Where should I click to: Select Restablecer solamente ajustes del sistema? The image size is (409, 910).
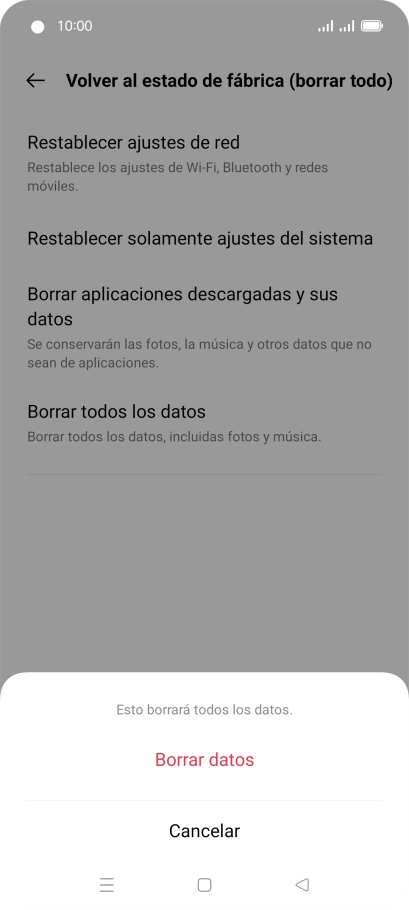pyautogui.click(x=204, y=239)
